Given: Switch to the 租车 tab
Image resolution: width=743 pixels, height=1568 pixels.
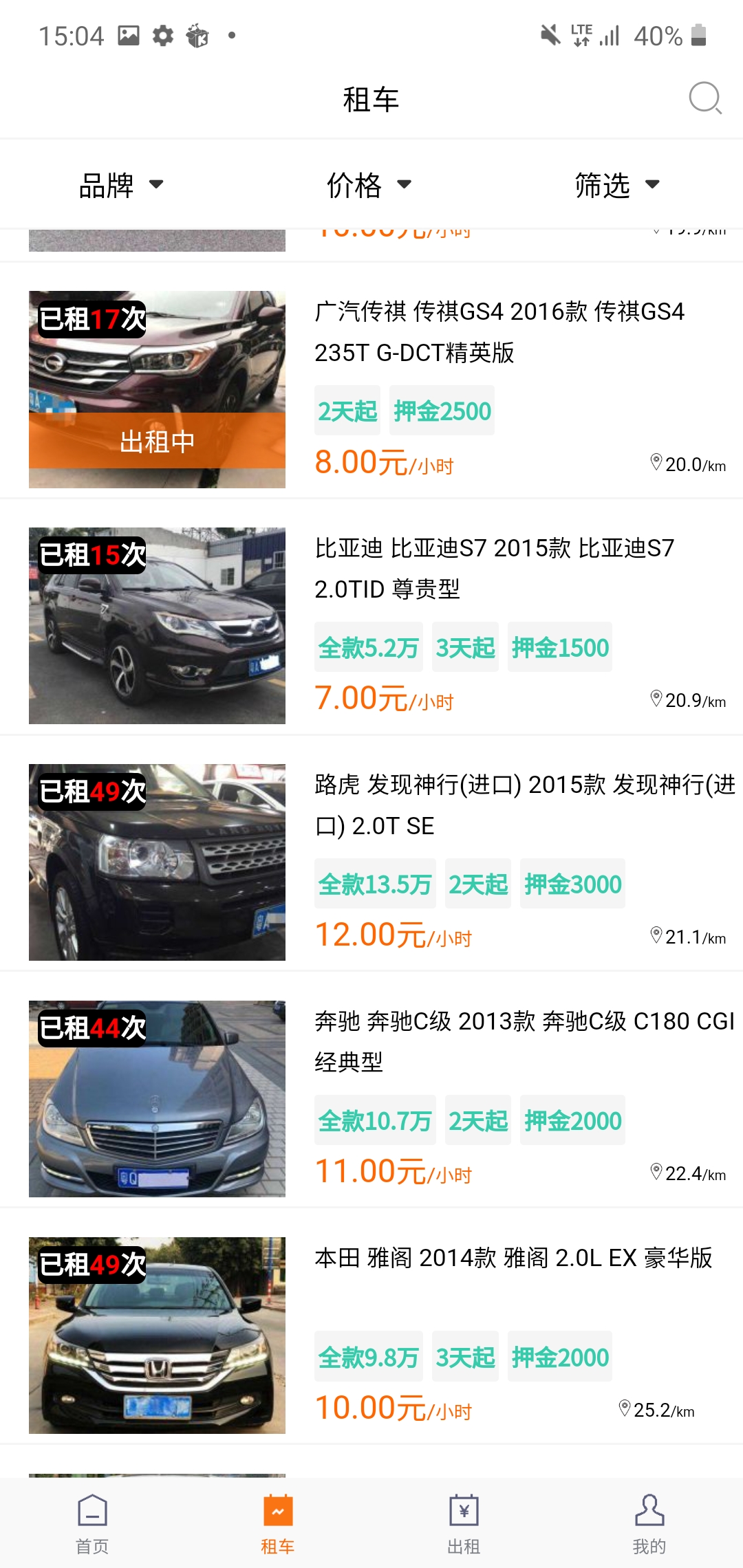Looking at the screenshot, I should (278, 1527).
